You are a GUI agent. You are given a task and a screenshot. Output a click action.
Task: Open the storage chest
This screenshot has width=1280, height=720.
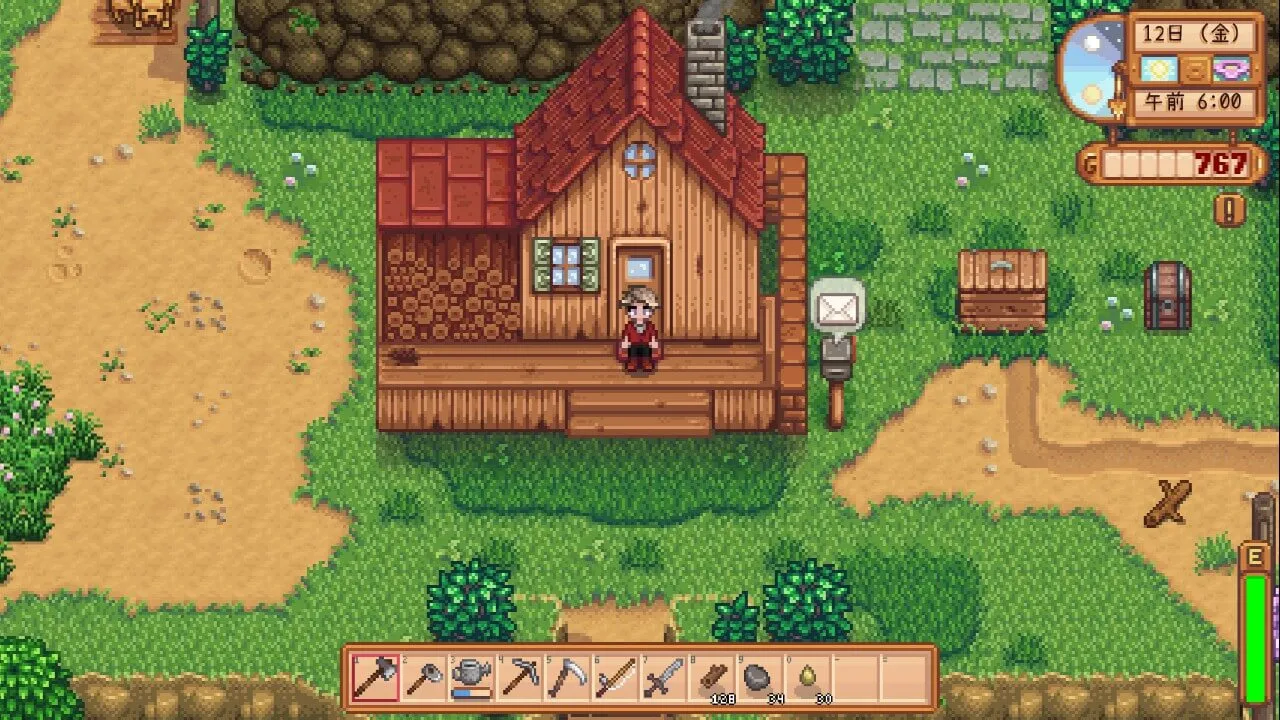click(1167, 296)
